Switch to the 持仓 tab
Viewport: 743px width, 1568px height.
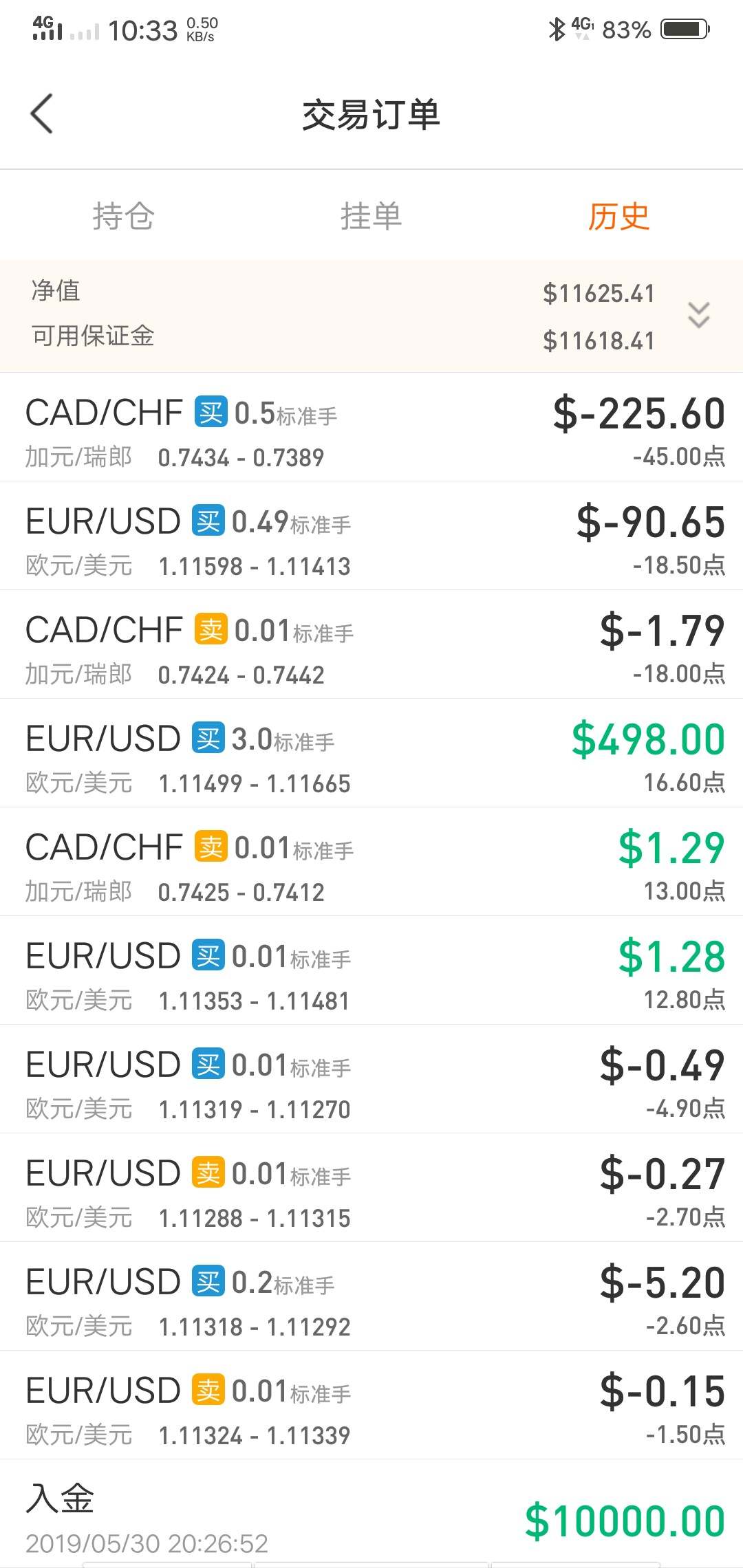click(x=124, y=216)
